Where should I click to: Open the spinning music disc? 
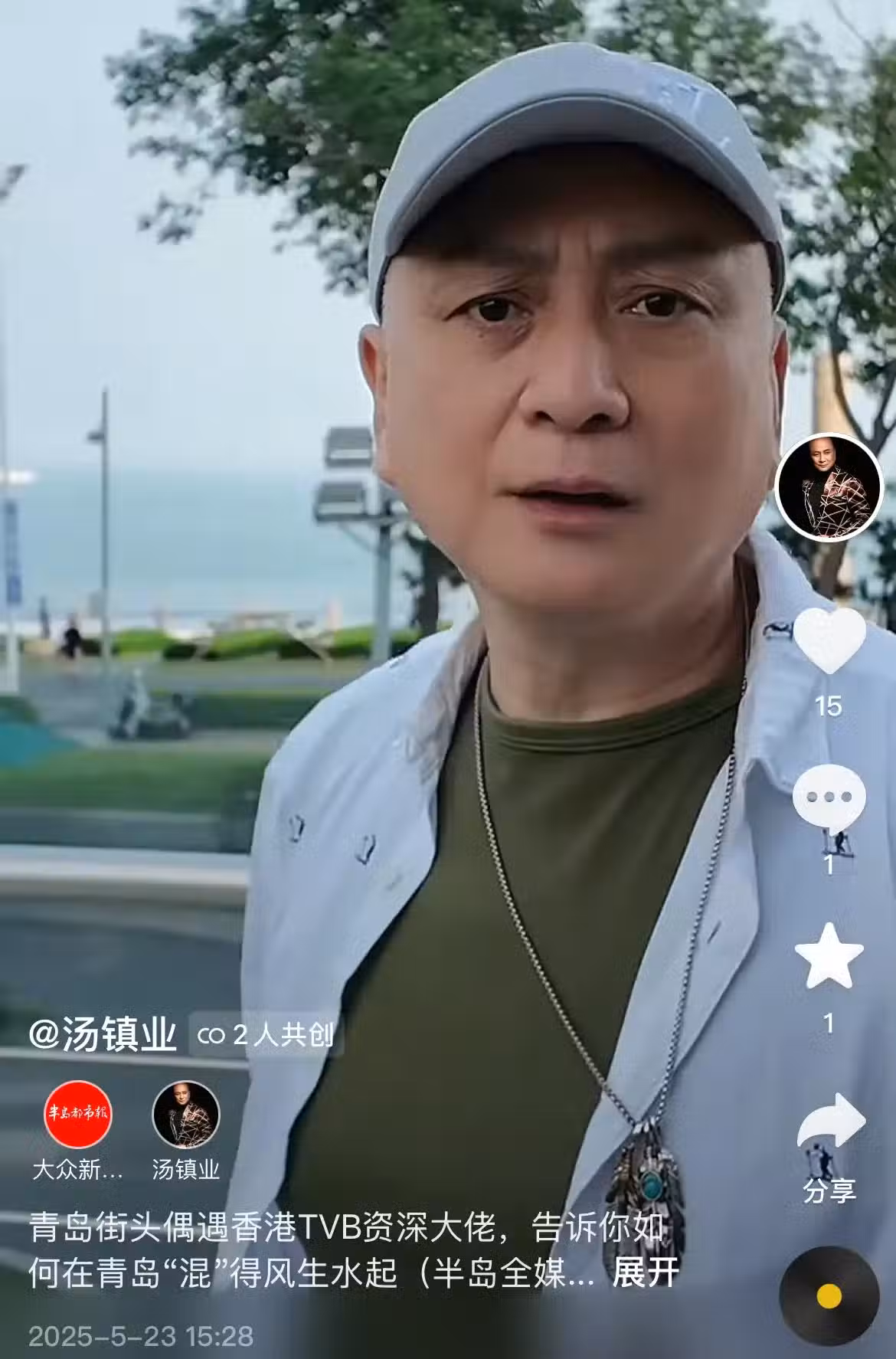[x=829, y=1296]
